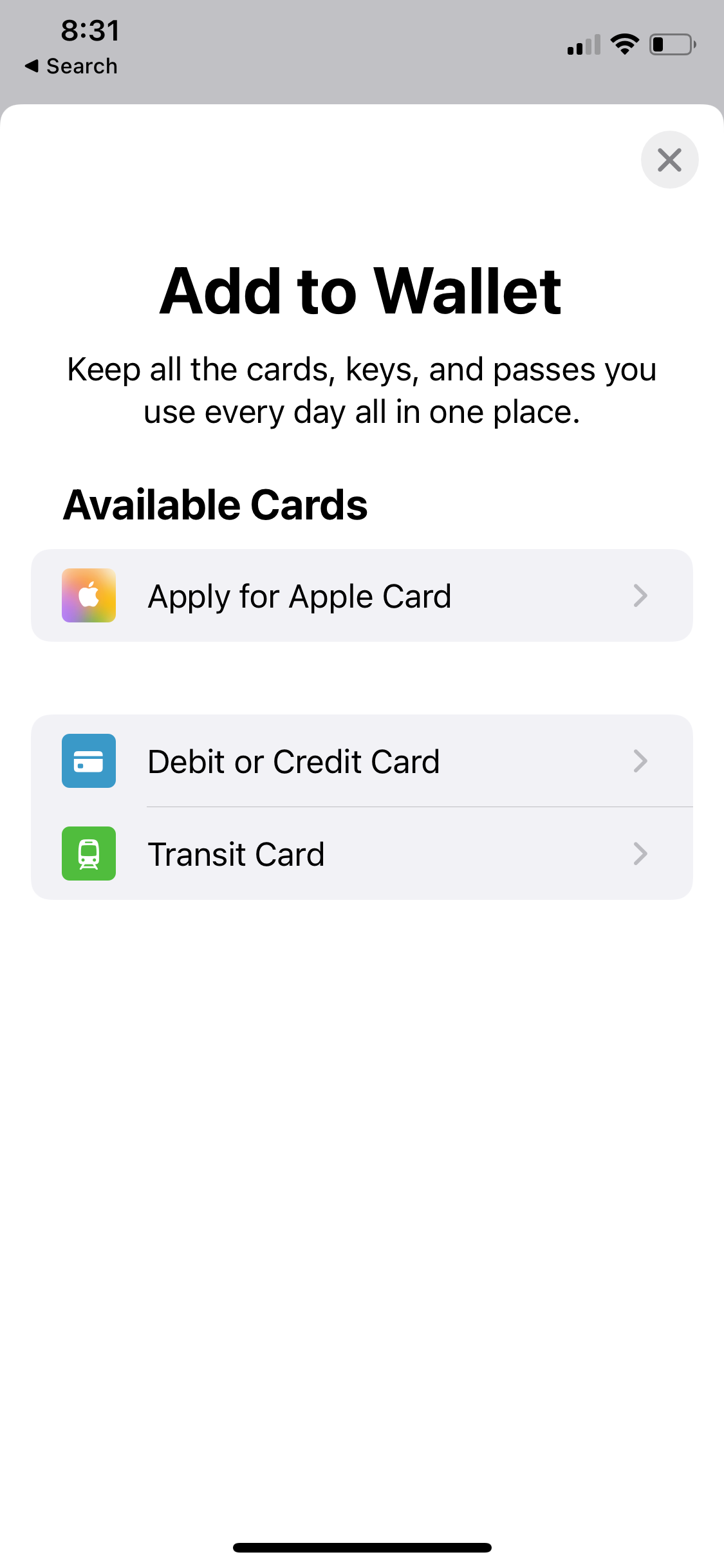
Task: Click the Wi-Fi icon in status bar
Action: click(623, 44)
